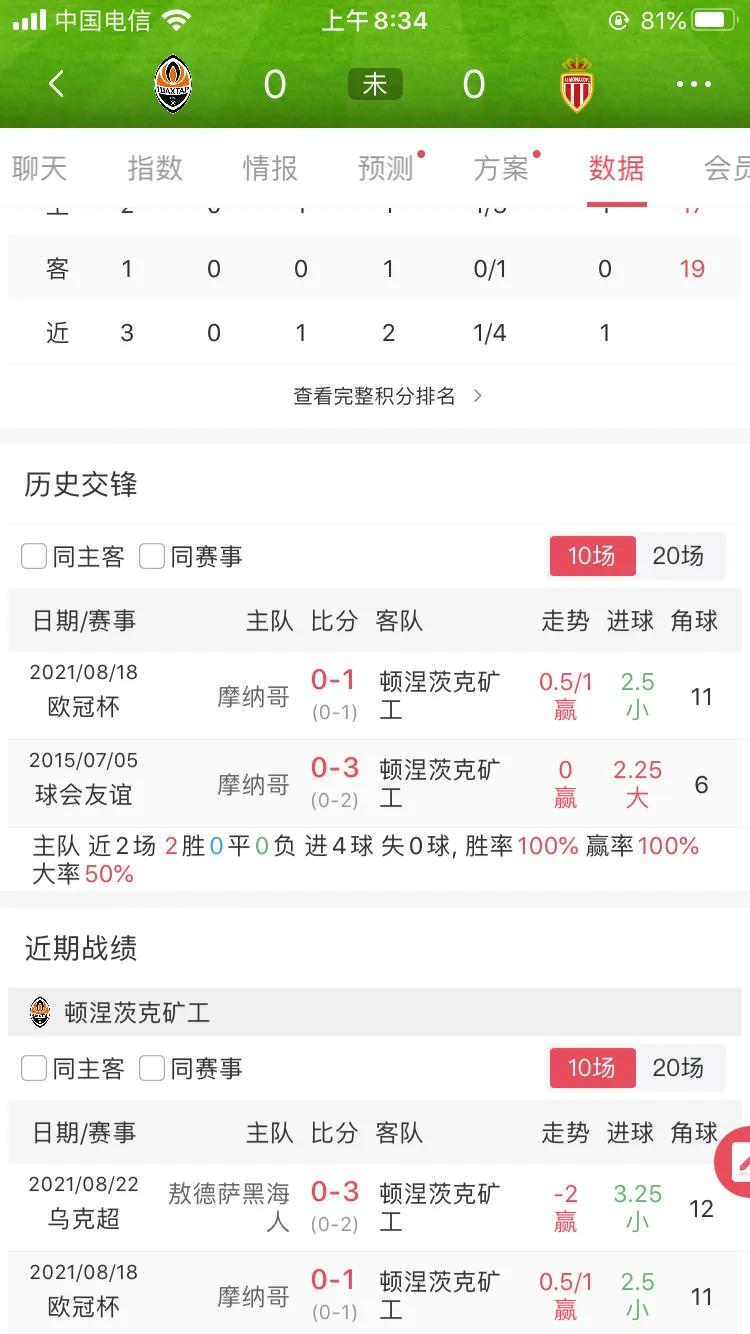Switch recent results to 20场
Screen dimensions: 750x1334
680,1068
